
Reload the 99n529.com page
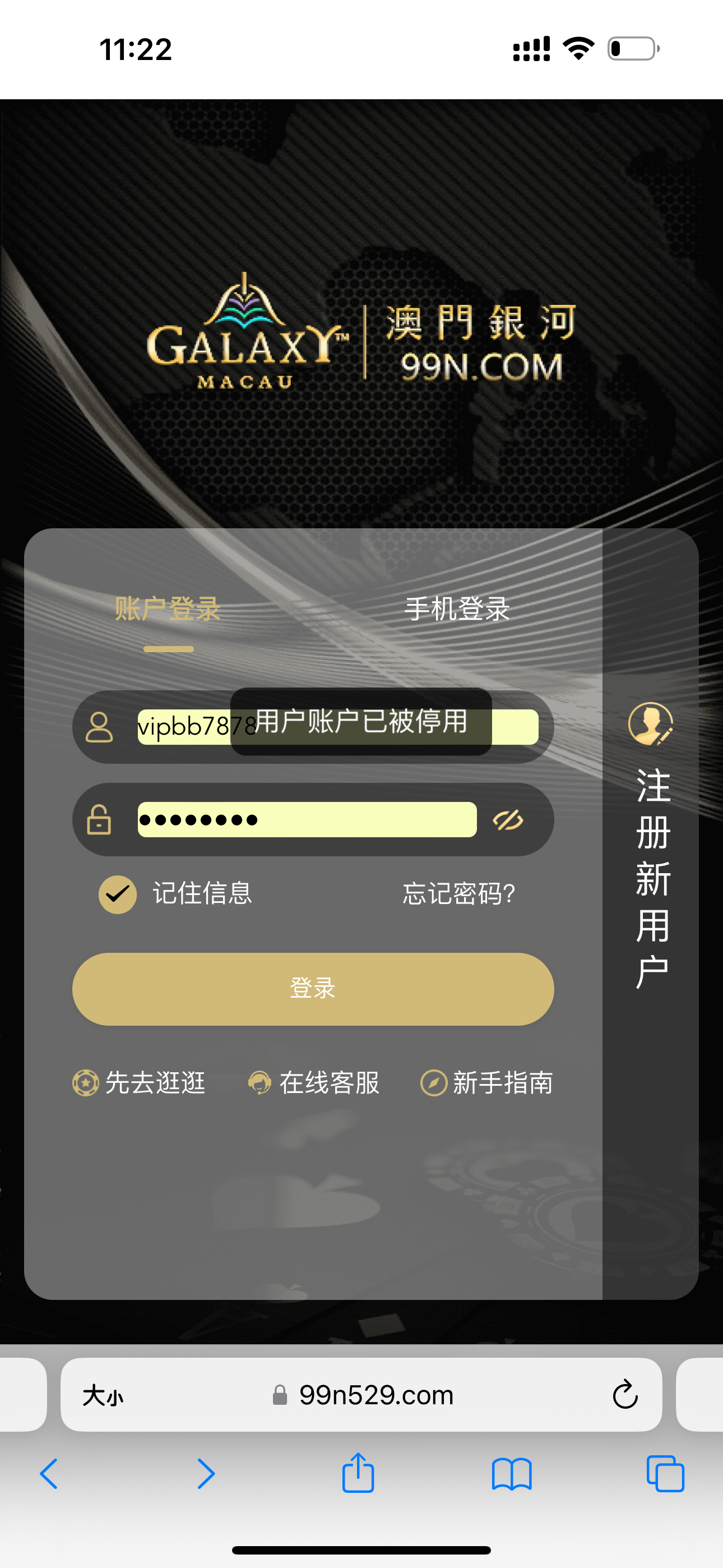tap(625, 1395)
